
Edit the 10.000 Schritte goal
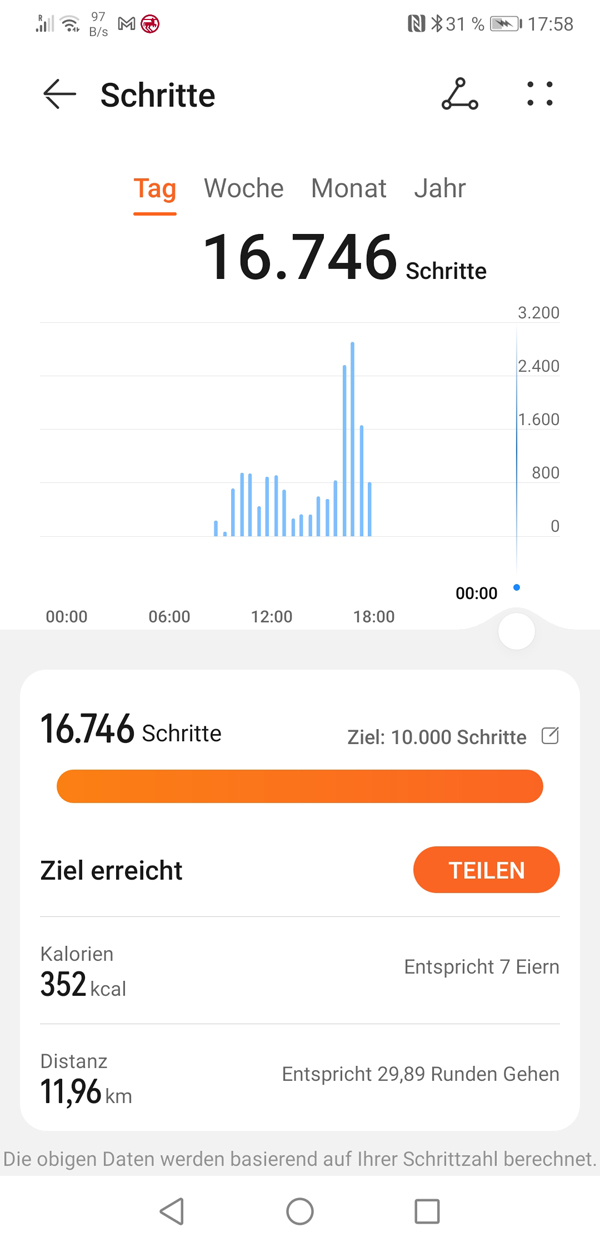point(549,736)
